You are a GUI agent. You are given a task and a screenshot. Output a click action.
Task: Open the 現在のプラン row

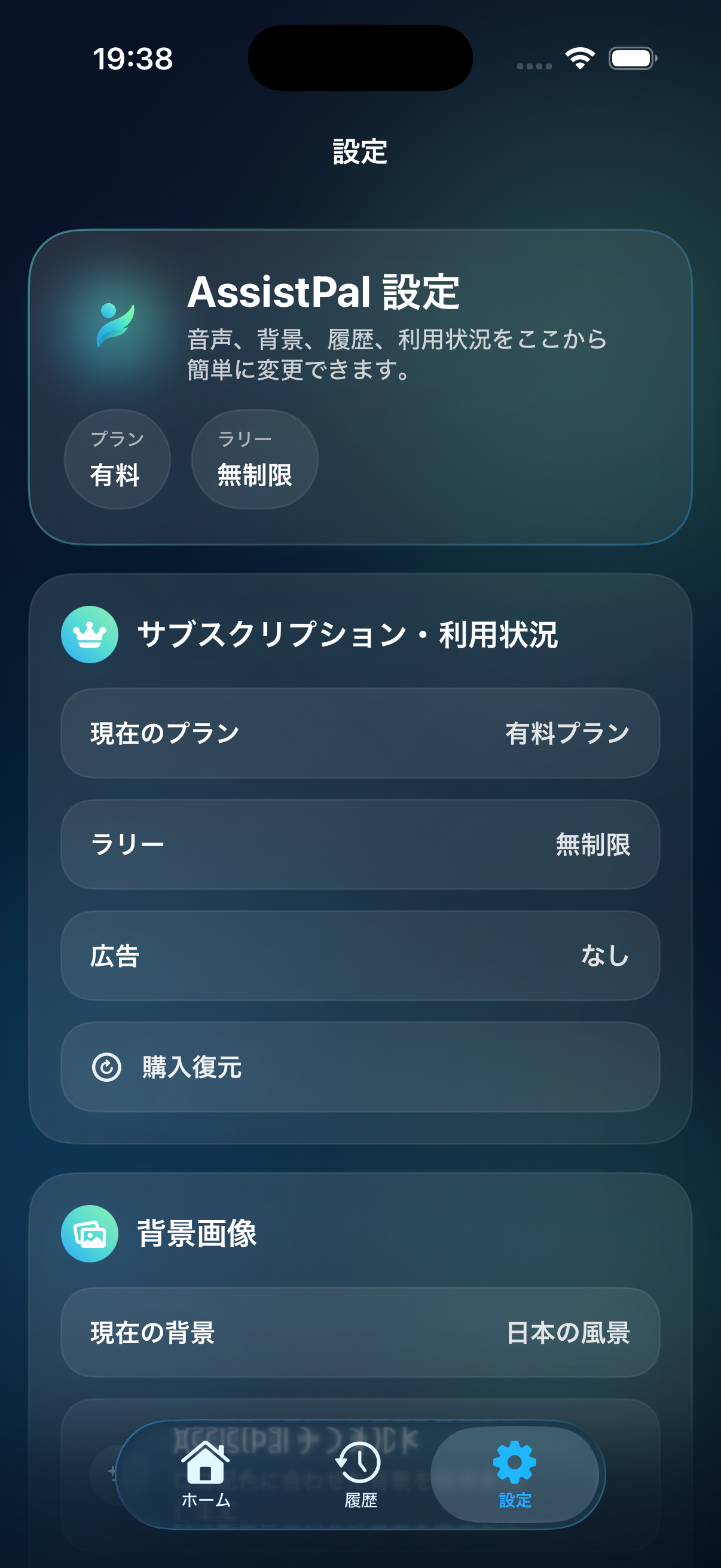pos(360,733)
